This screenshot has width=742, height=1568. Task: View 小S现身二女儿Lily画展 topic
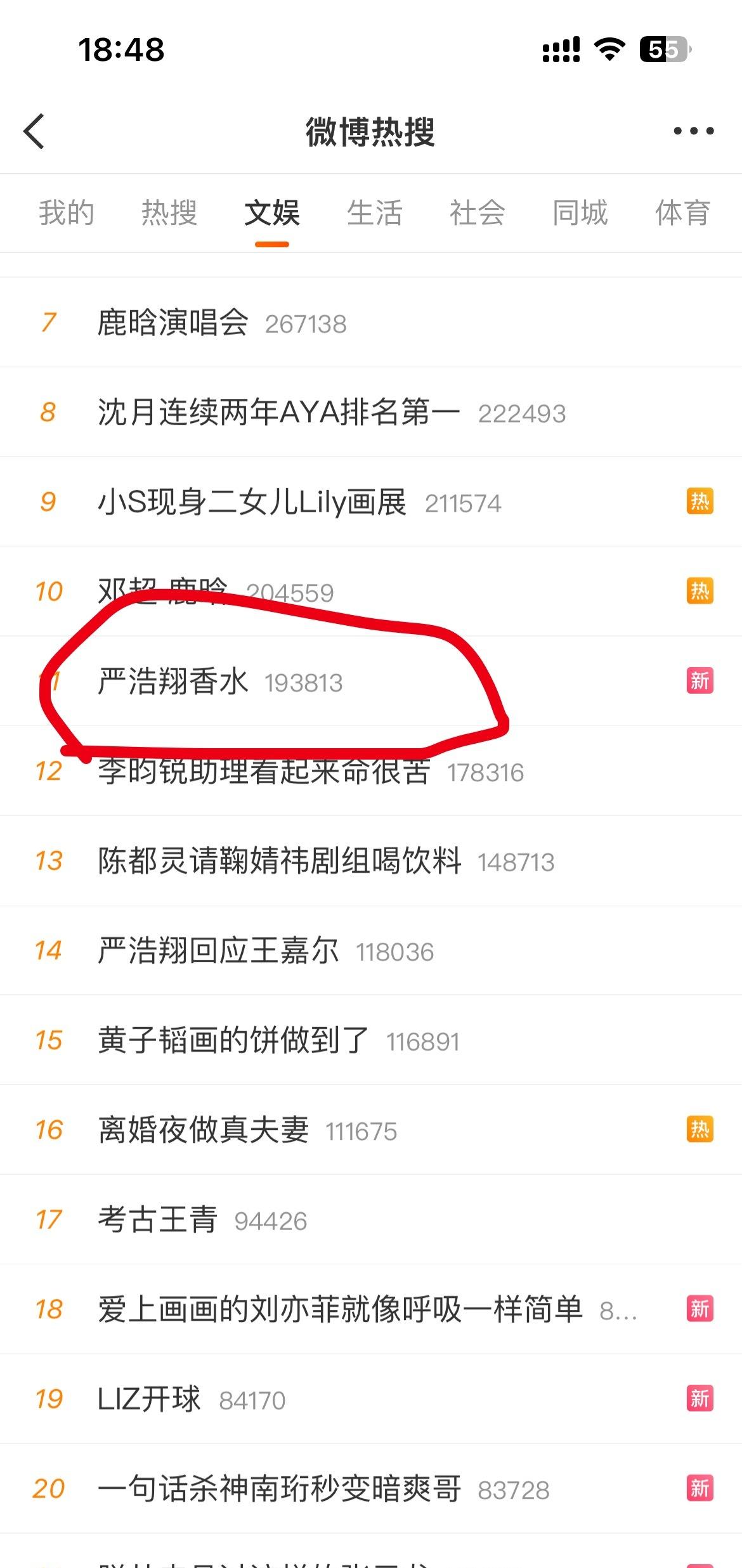point(252,503)
